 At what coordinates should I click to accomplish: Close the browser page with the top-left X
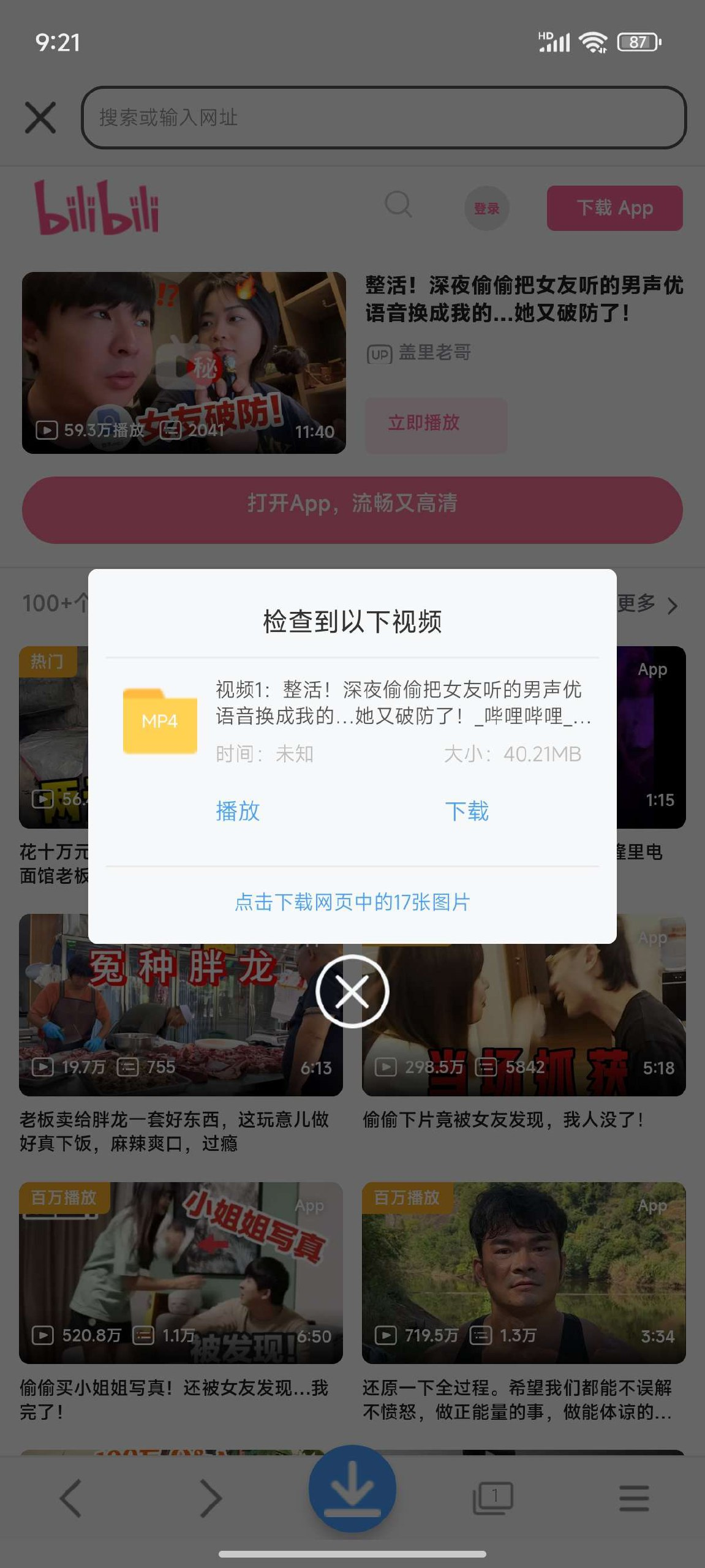click(x=39, y=118)
